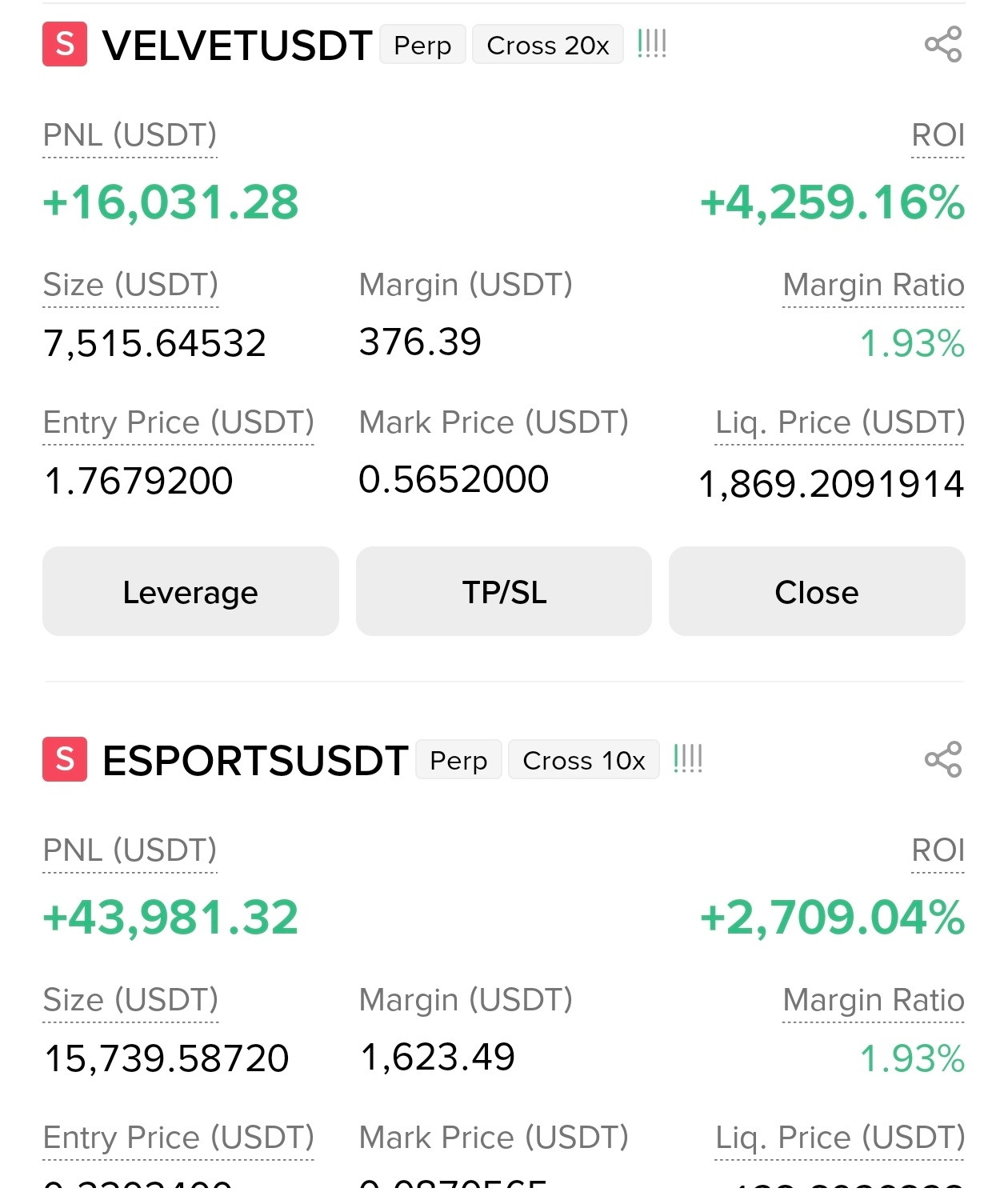Close the VELVETUSDT position
This screenshot has height=1192, width=1008.
point(817,591)
